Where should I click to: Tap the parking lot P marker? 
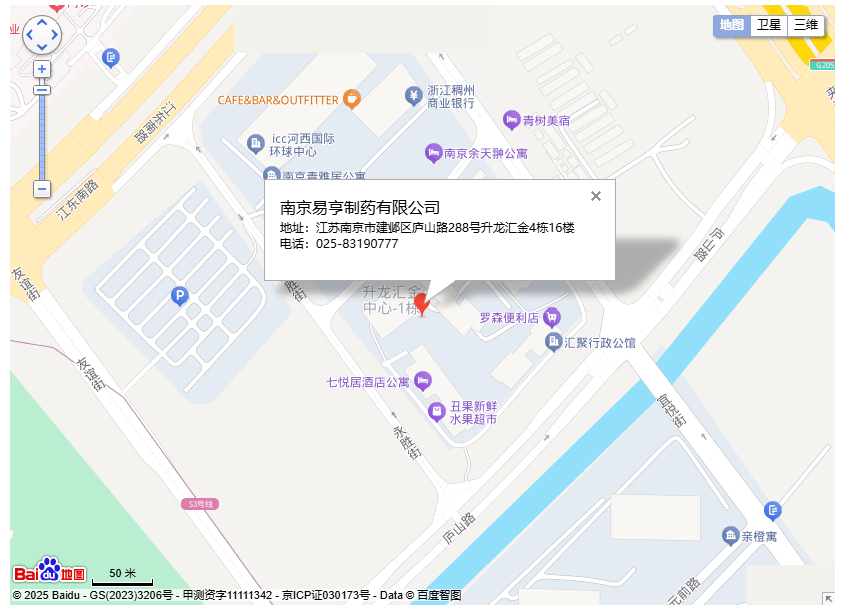180,296
